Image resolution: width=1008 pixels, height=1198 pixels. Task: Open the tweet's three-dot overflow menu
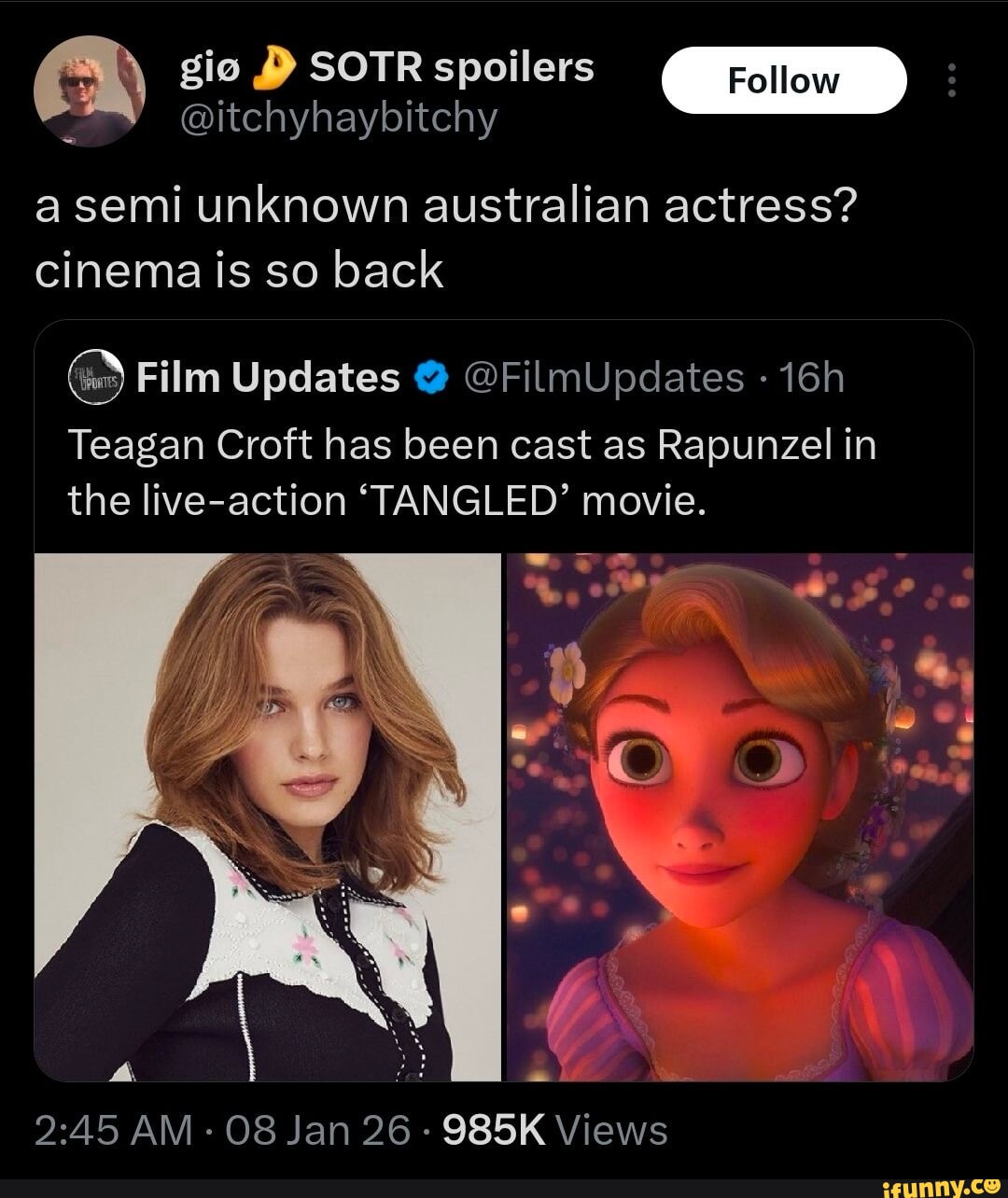click(952, 81)
